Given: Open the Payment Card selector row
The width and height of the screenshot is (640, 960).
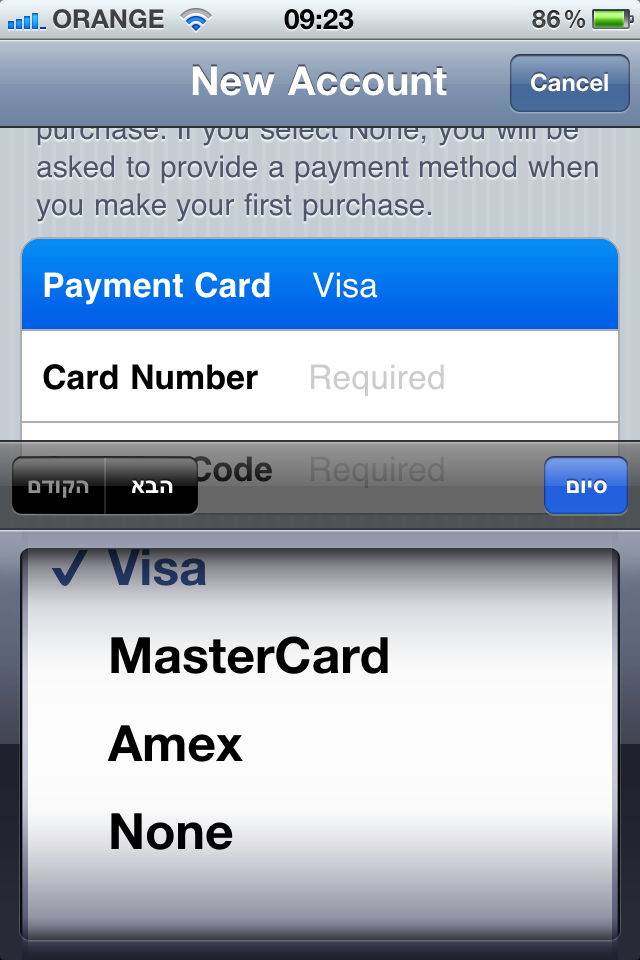Looking at the screenshot, I should 320,286.
